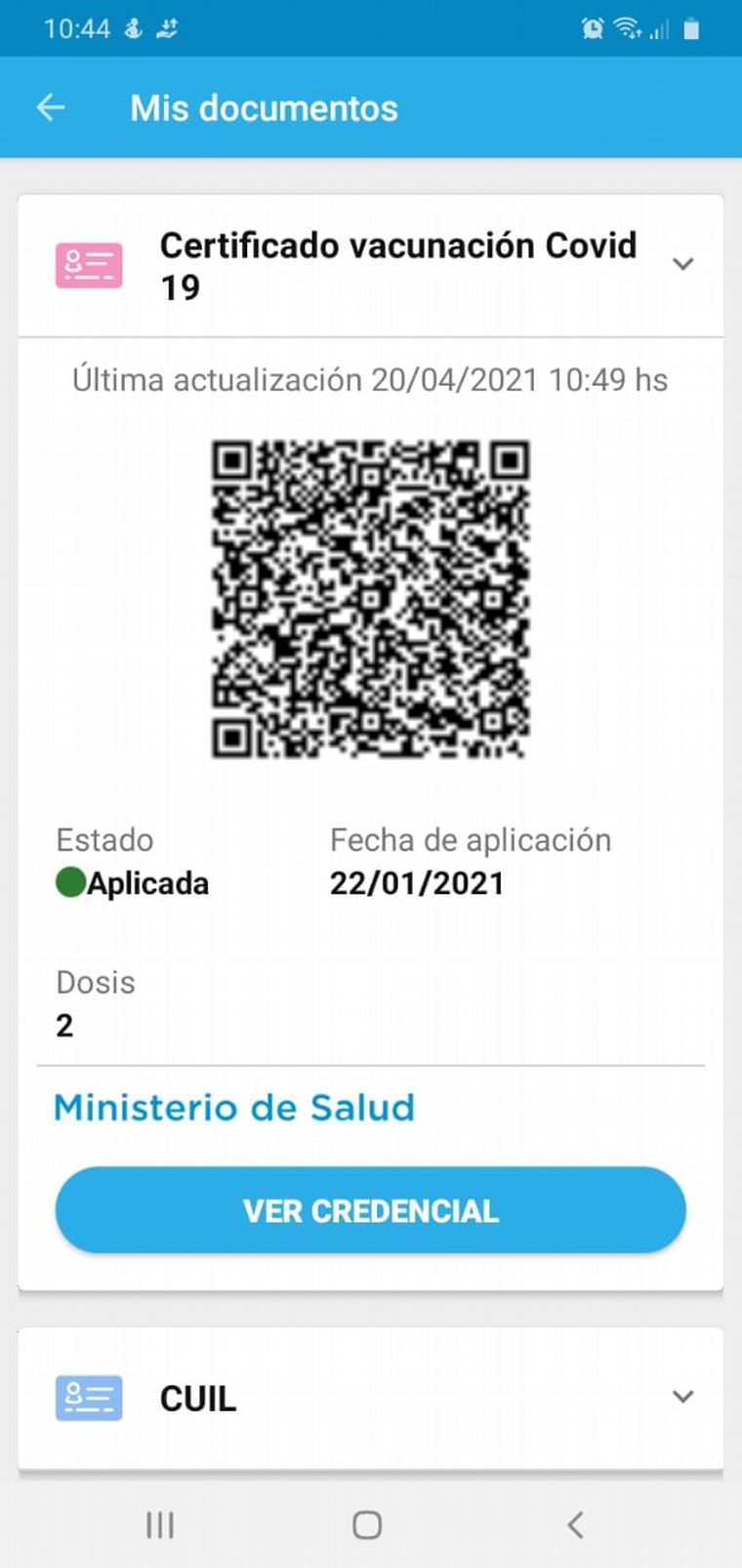Tap the system back button

(x=576, y=1524)
